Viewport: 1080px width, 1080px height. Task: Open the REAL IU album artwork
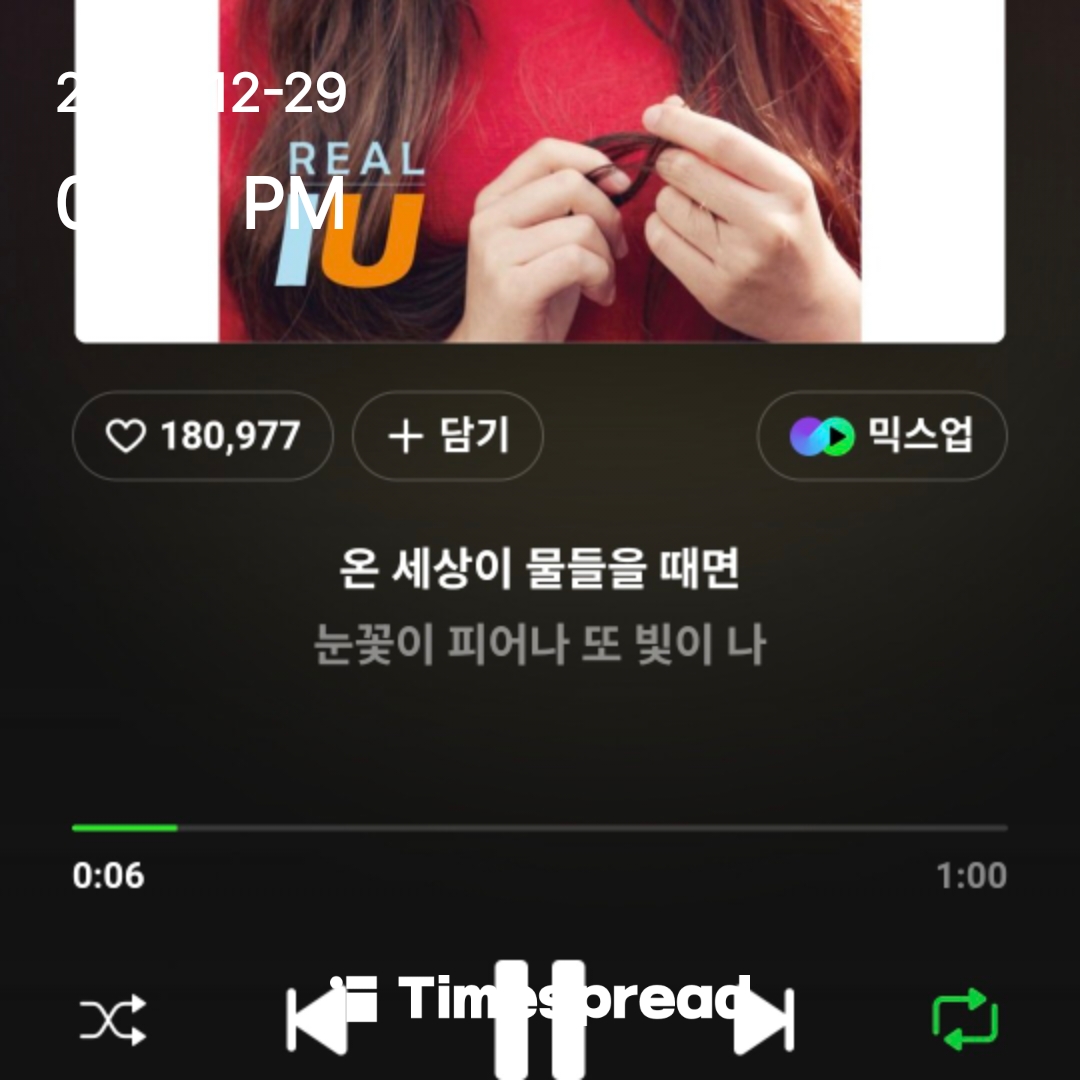click(540, 170)
